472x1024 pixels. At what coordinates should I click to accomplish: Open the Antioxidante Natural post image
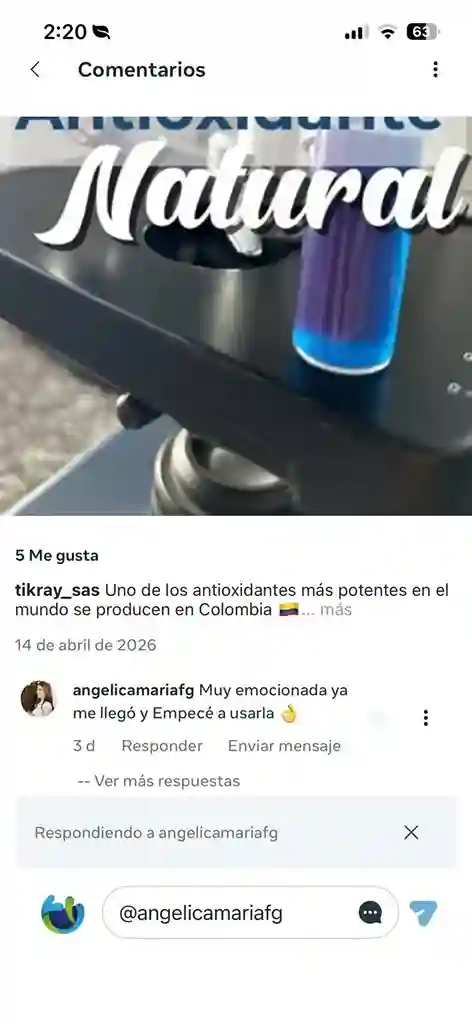[x=236, y=315]
